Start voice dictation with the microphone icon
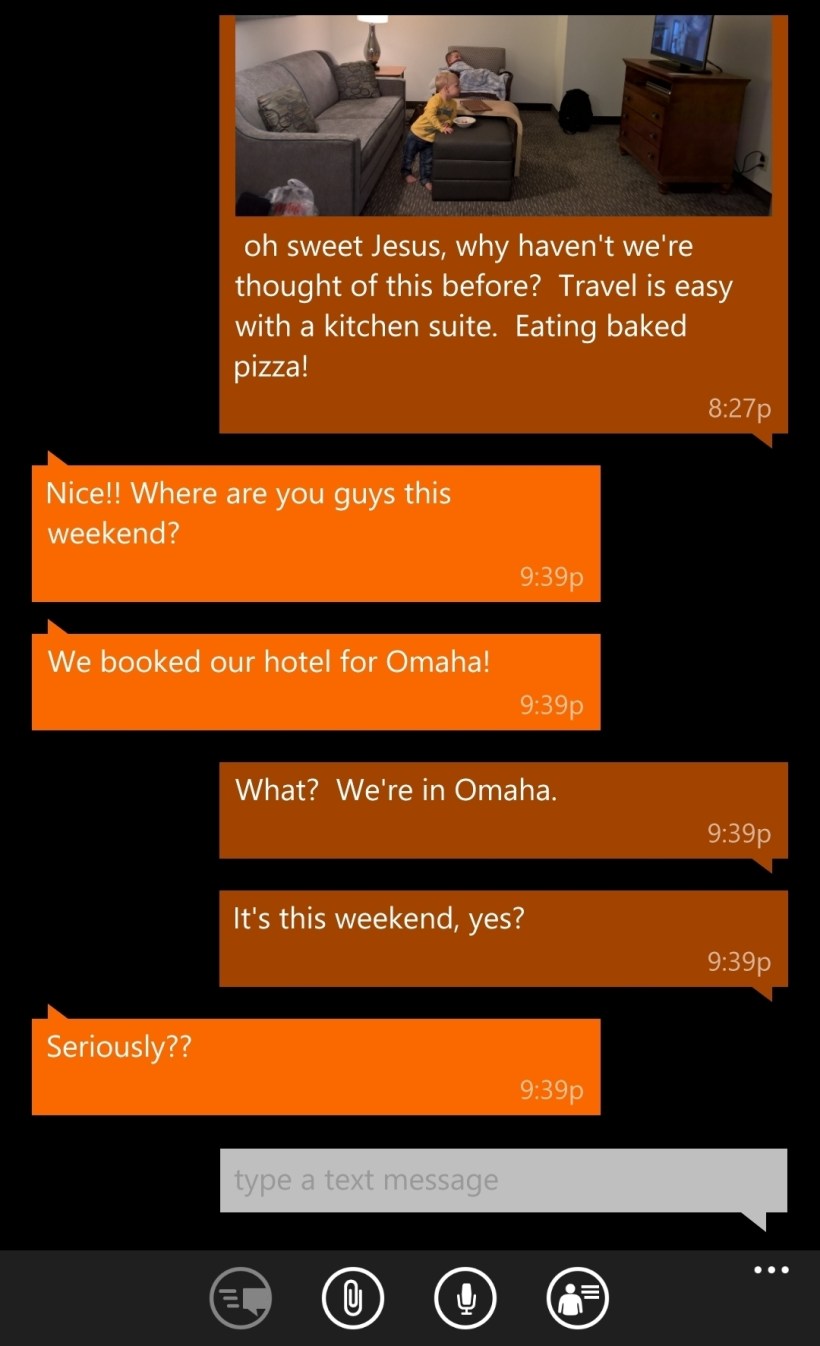The image size is (820, 1346). point(465,1299)
